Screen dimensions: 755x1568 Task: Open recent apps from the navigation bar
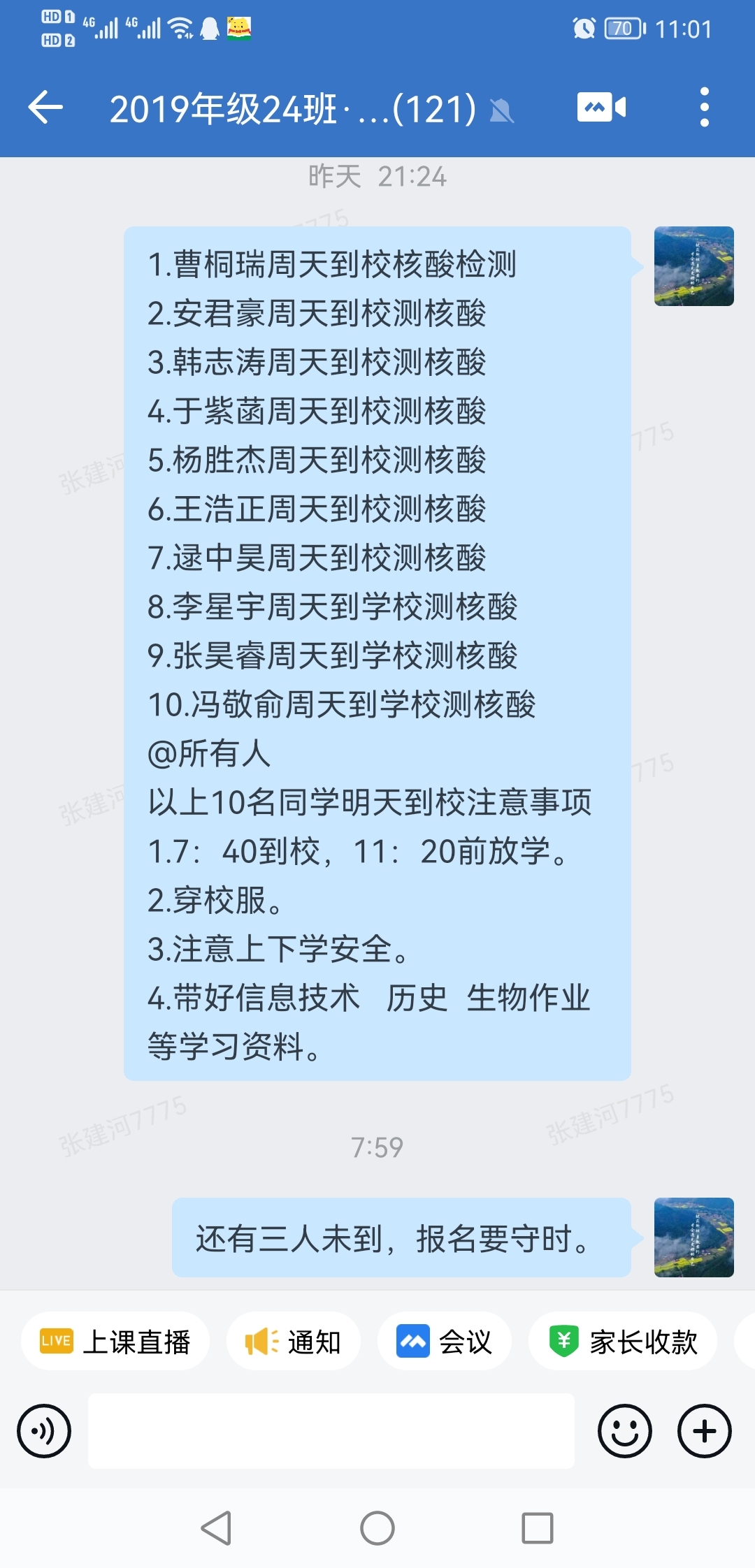pyautogui.click(x=538, y=1528)
